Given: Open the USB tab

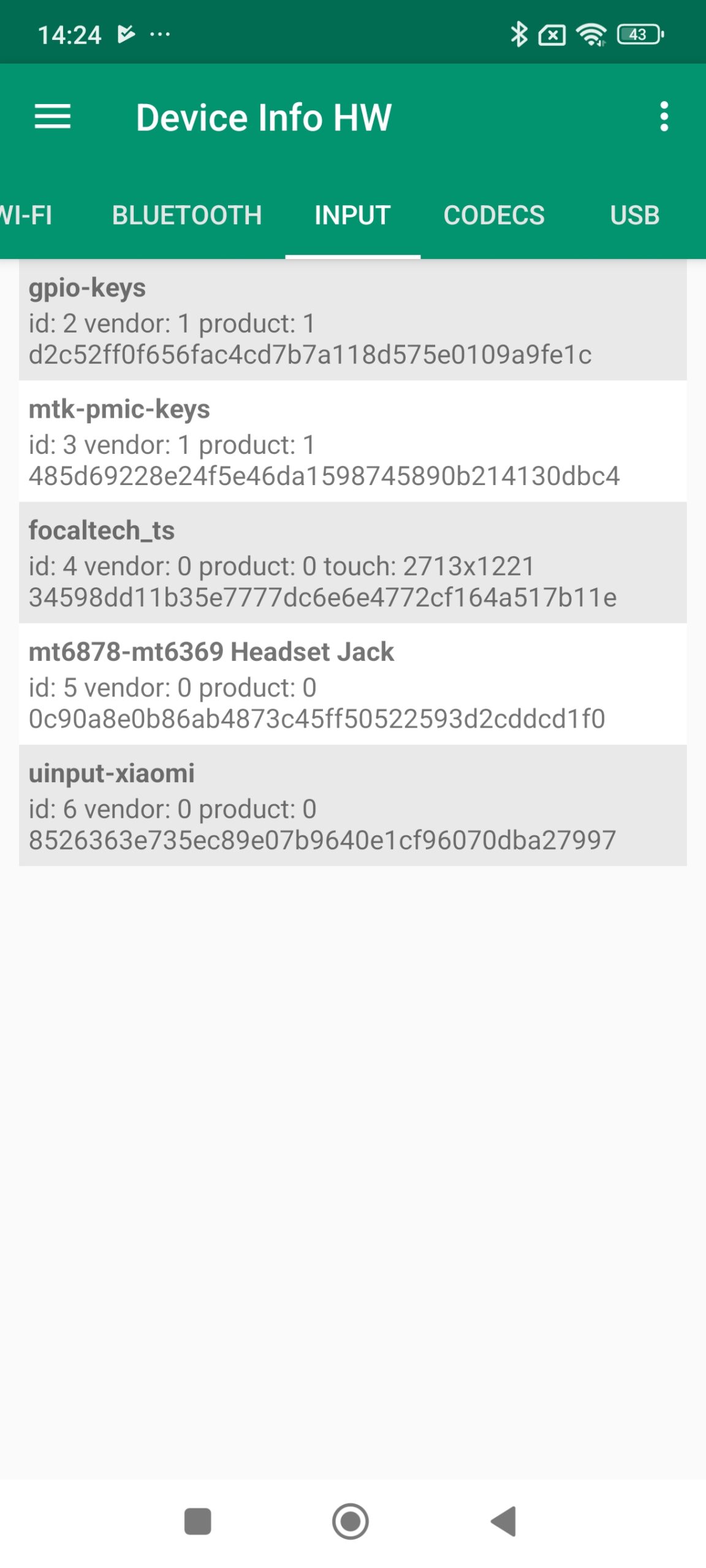Looking at the screenshot, I should pyautogui.click(x=634, y=216).
